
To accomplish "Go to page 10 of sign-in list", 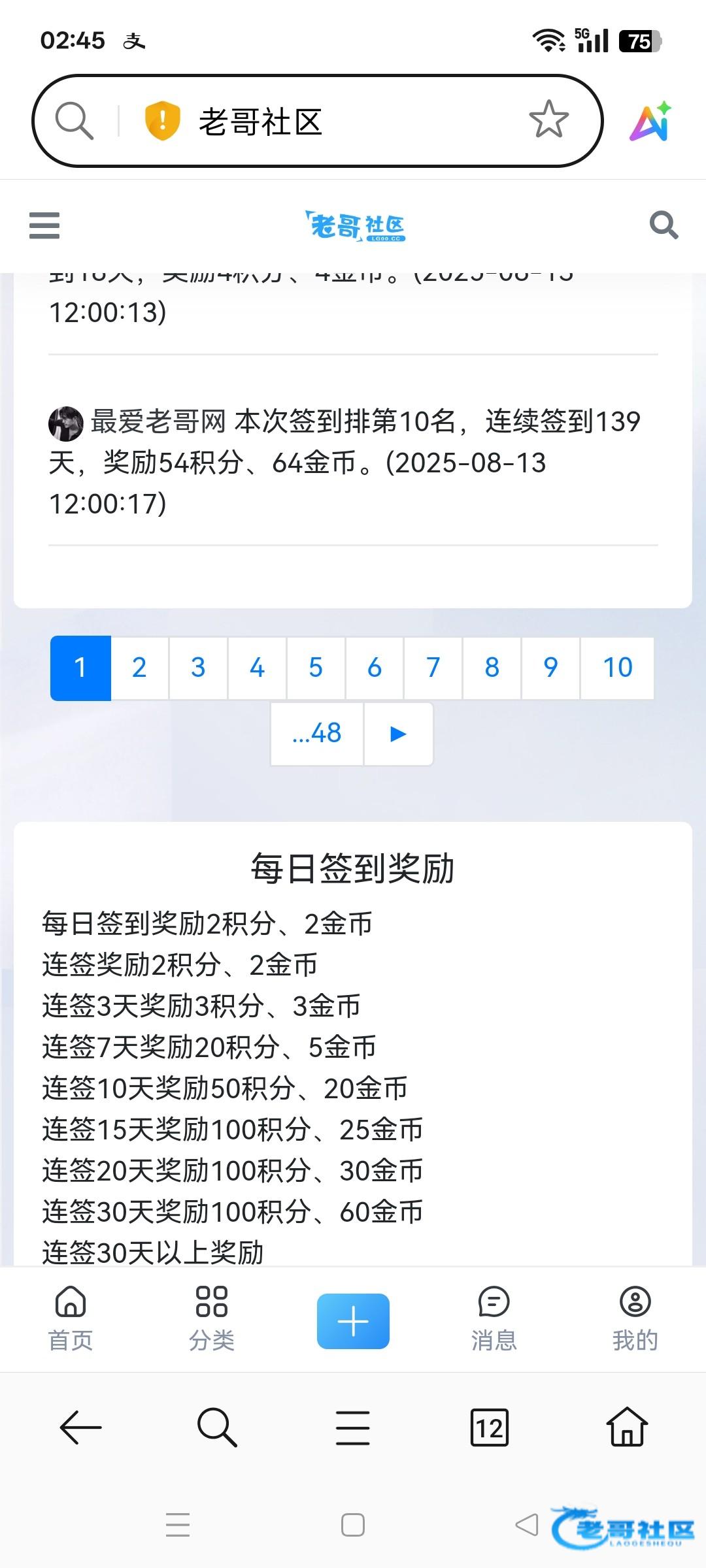I will point(617,668).
